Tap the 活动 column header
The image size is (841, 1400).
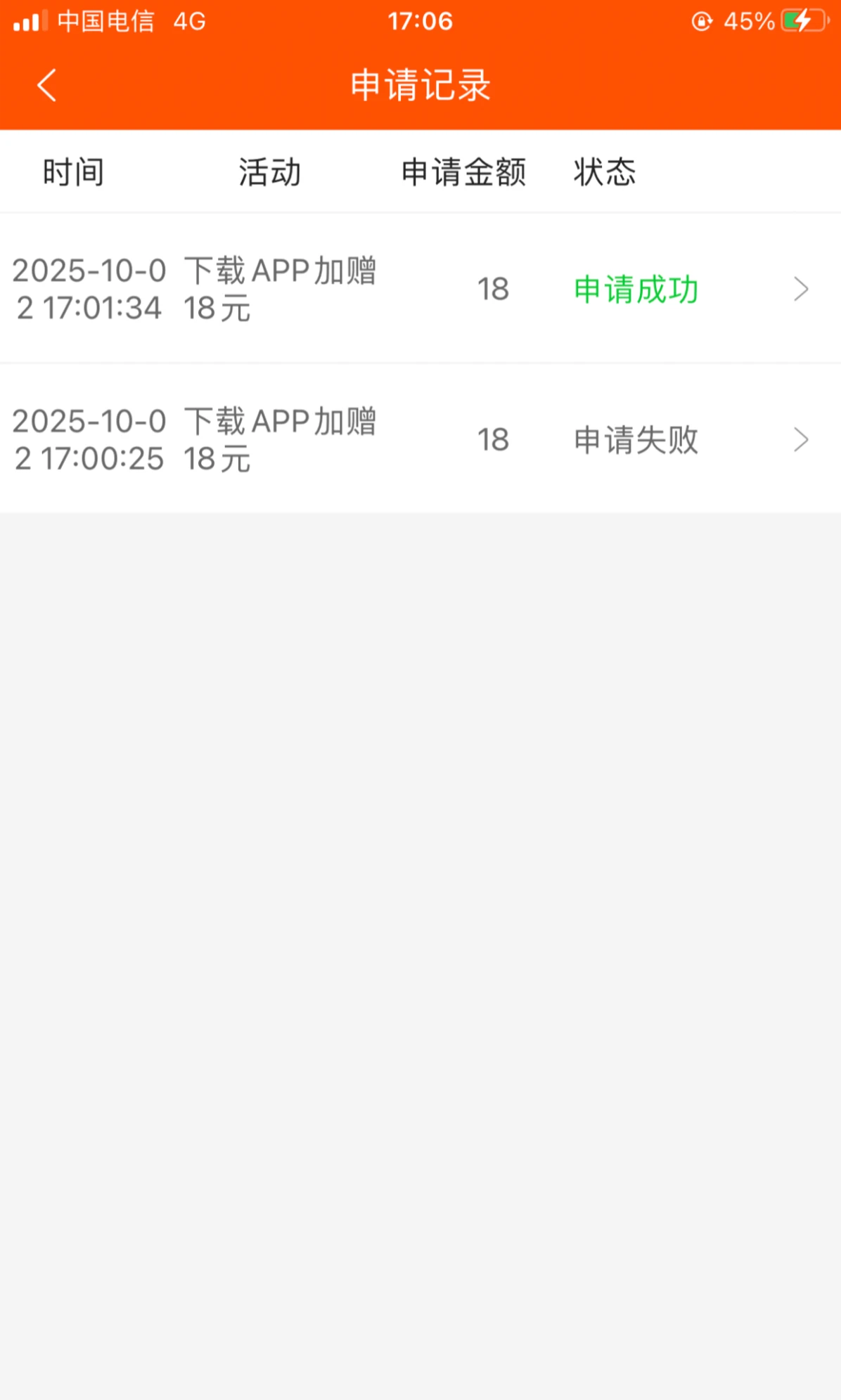point(270,172)
